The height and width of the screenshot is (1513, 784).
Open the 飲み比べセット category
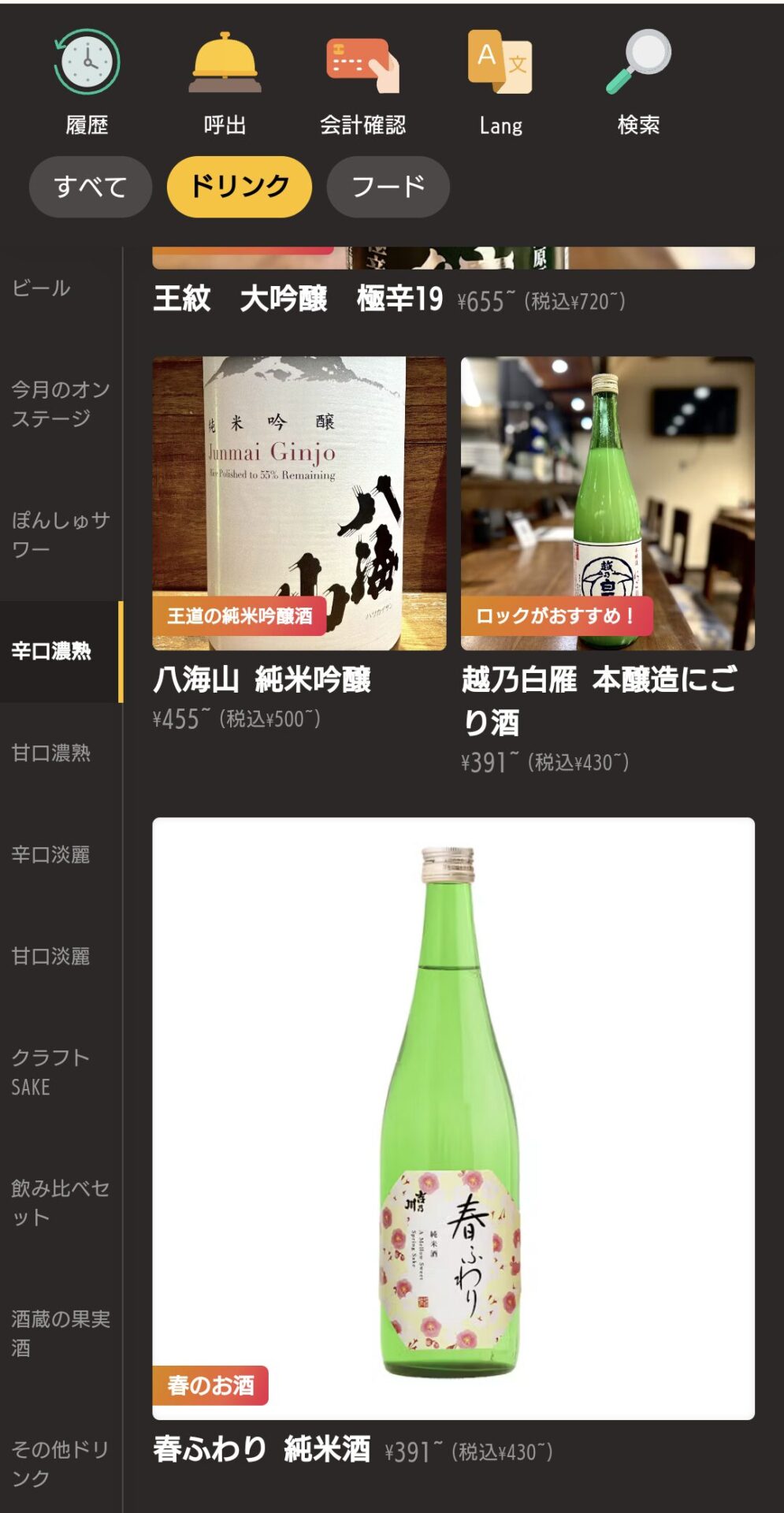click(61, 1203)
